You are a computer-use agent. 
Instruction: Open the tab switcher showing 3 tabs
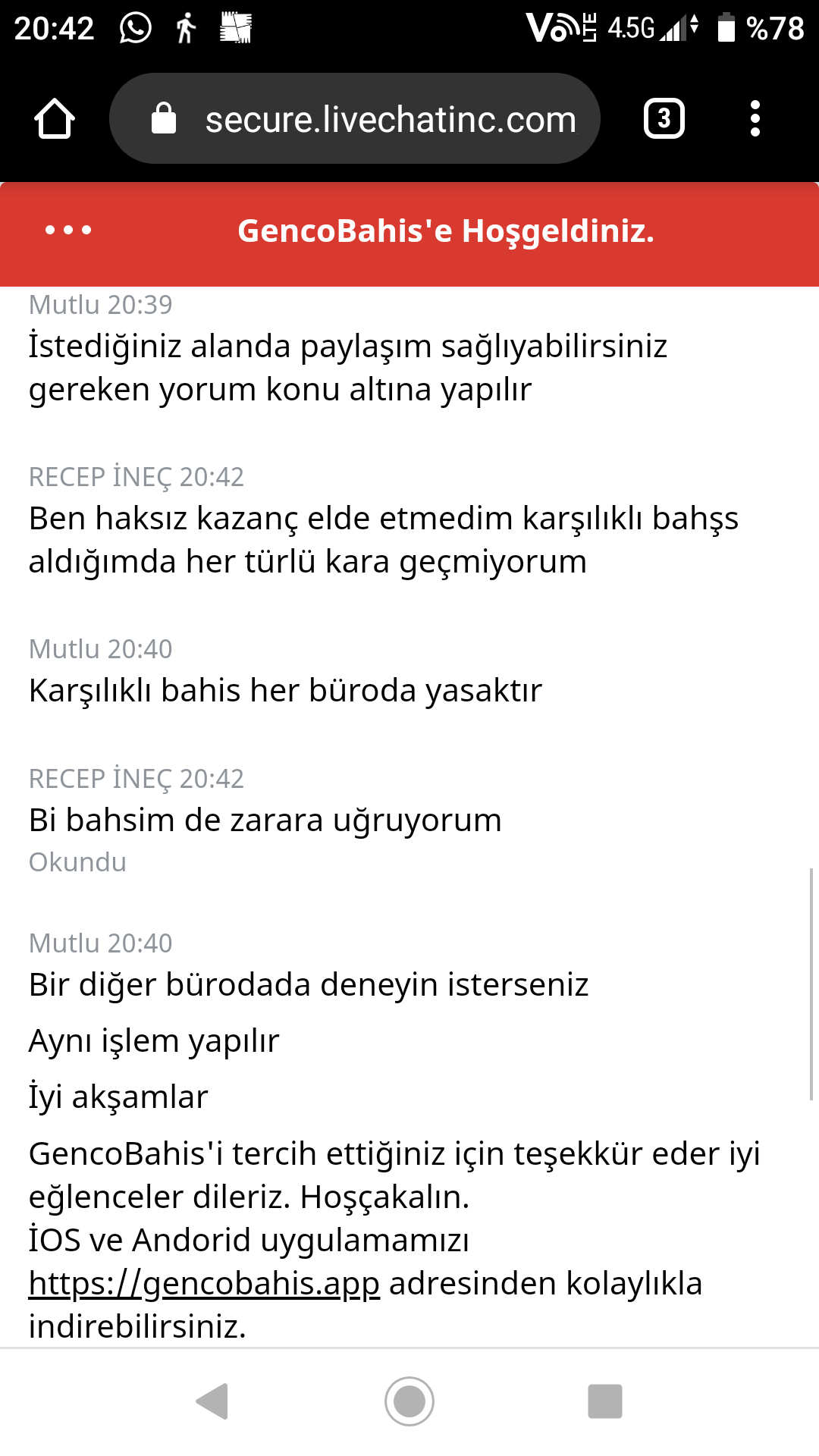tap(664, 118)
